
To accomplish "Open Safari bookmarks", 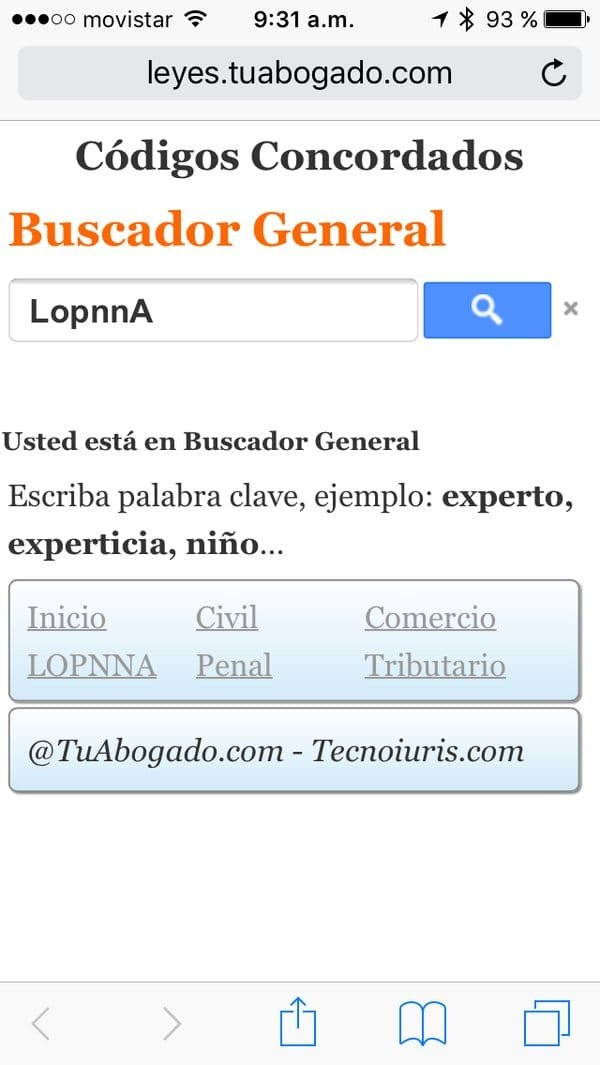I will tap(422, 1023).
